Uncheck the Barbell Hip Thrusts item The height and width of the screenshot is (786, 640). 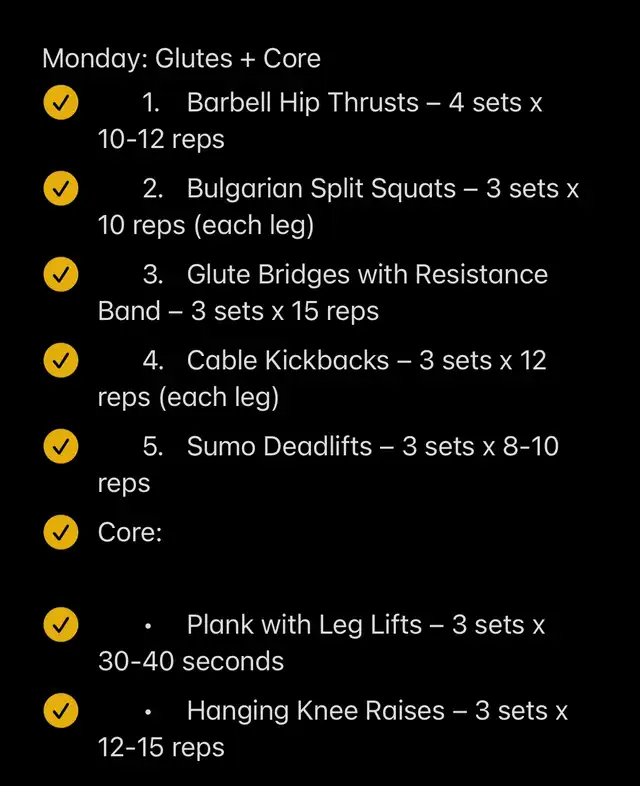click(61, 102)
